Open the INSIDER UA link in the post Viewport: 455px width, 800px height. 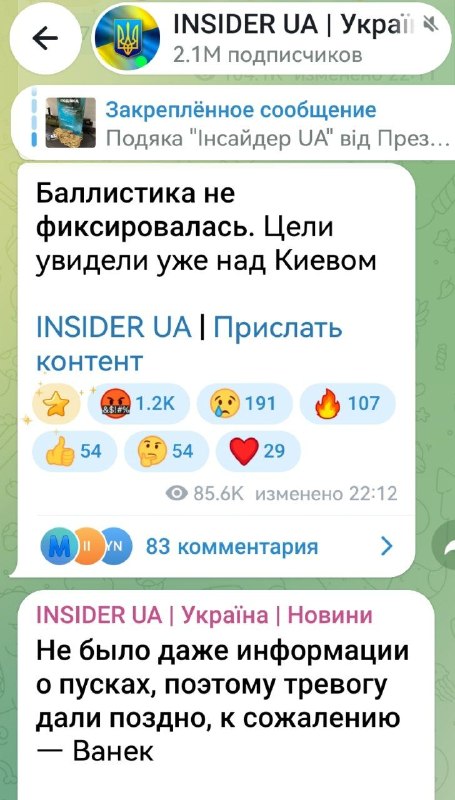(114, 328)
